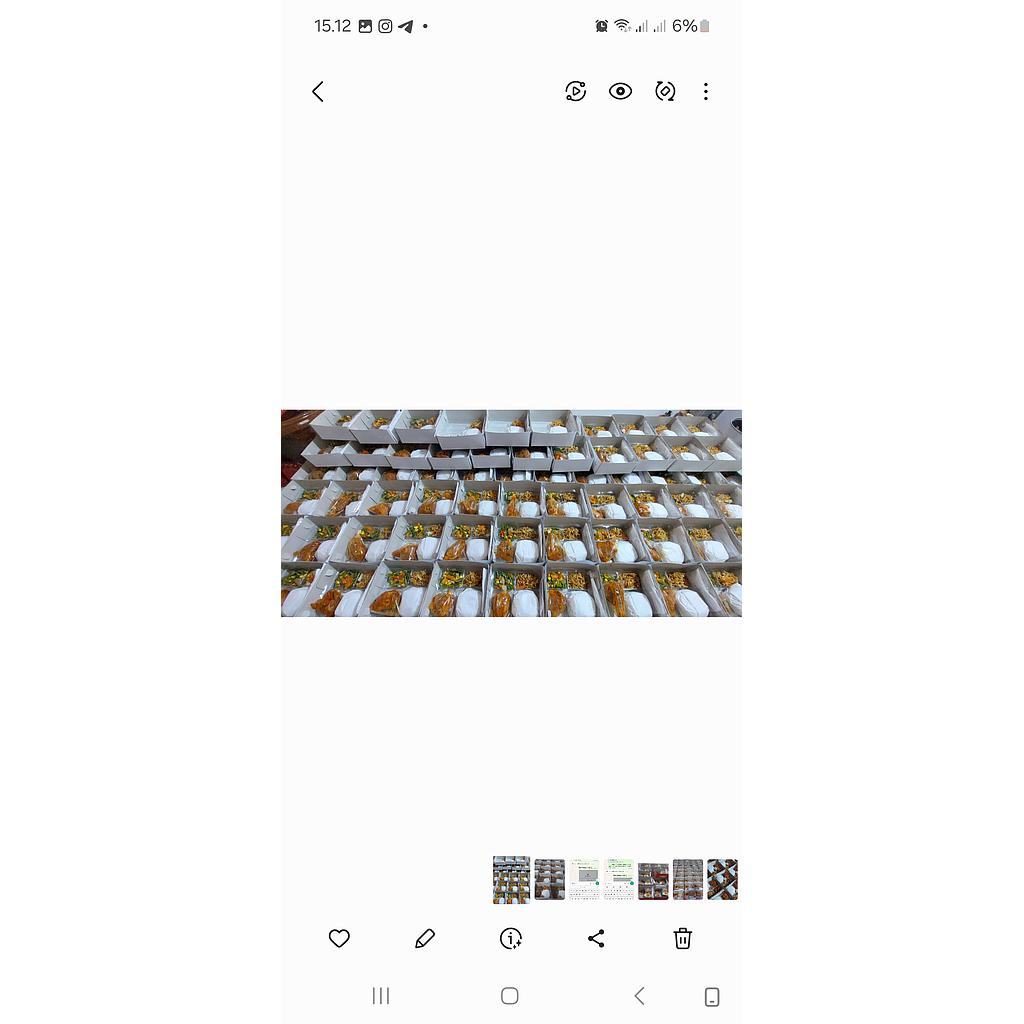
Task: Delete photo with the trash icon
Action: click(x=682, y=938)
